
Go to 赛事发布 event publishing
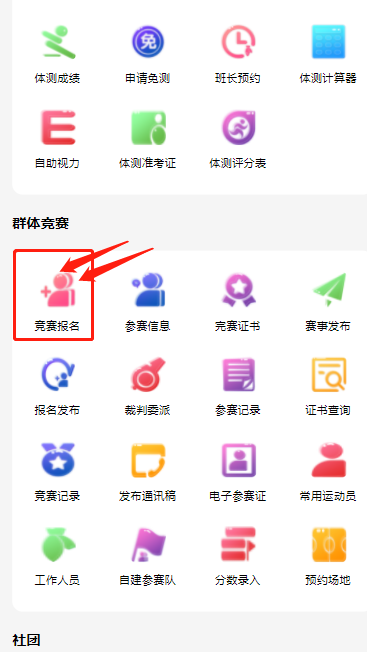328,302
